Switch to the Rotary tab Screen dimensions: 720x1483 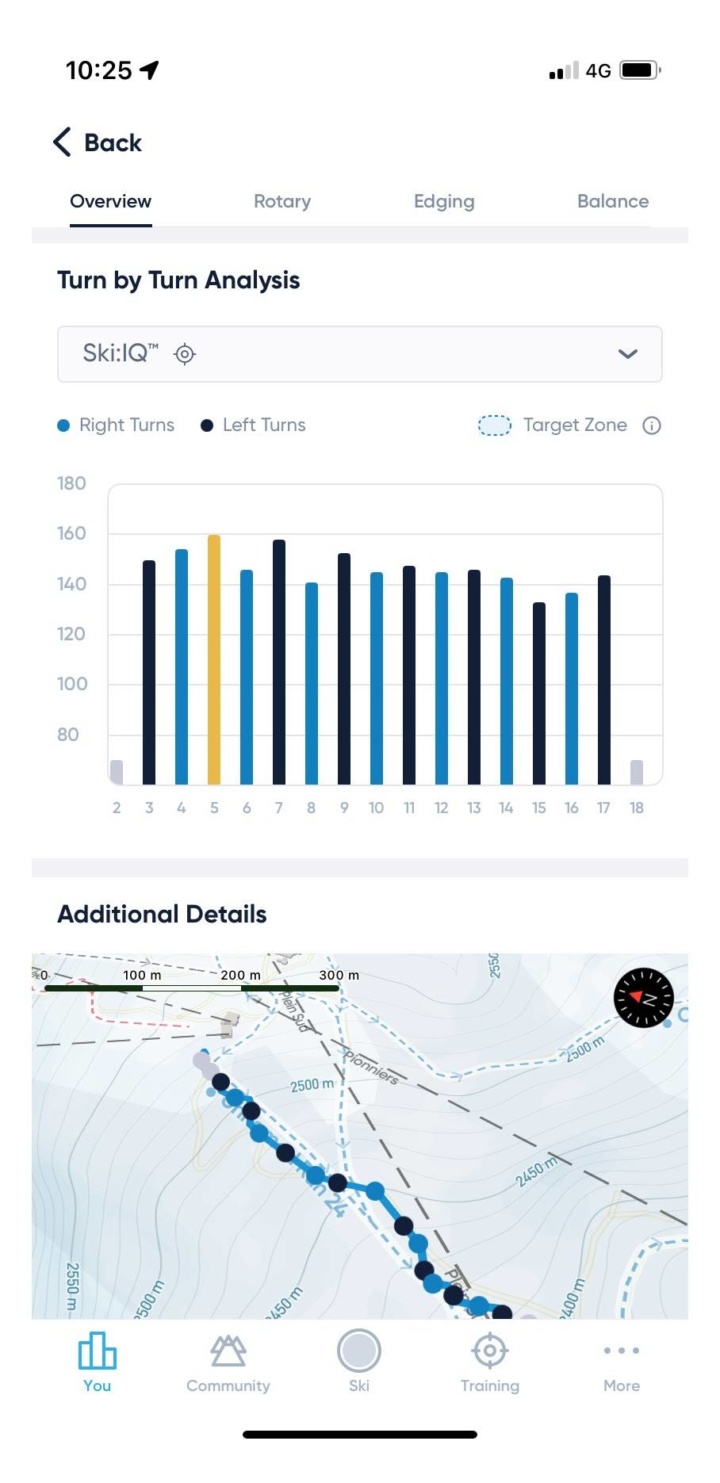(282, 201)
